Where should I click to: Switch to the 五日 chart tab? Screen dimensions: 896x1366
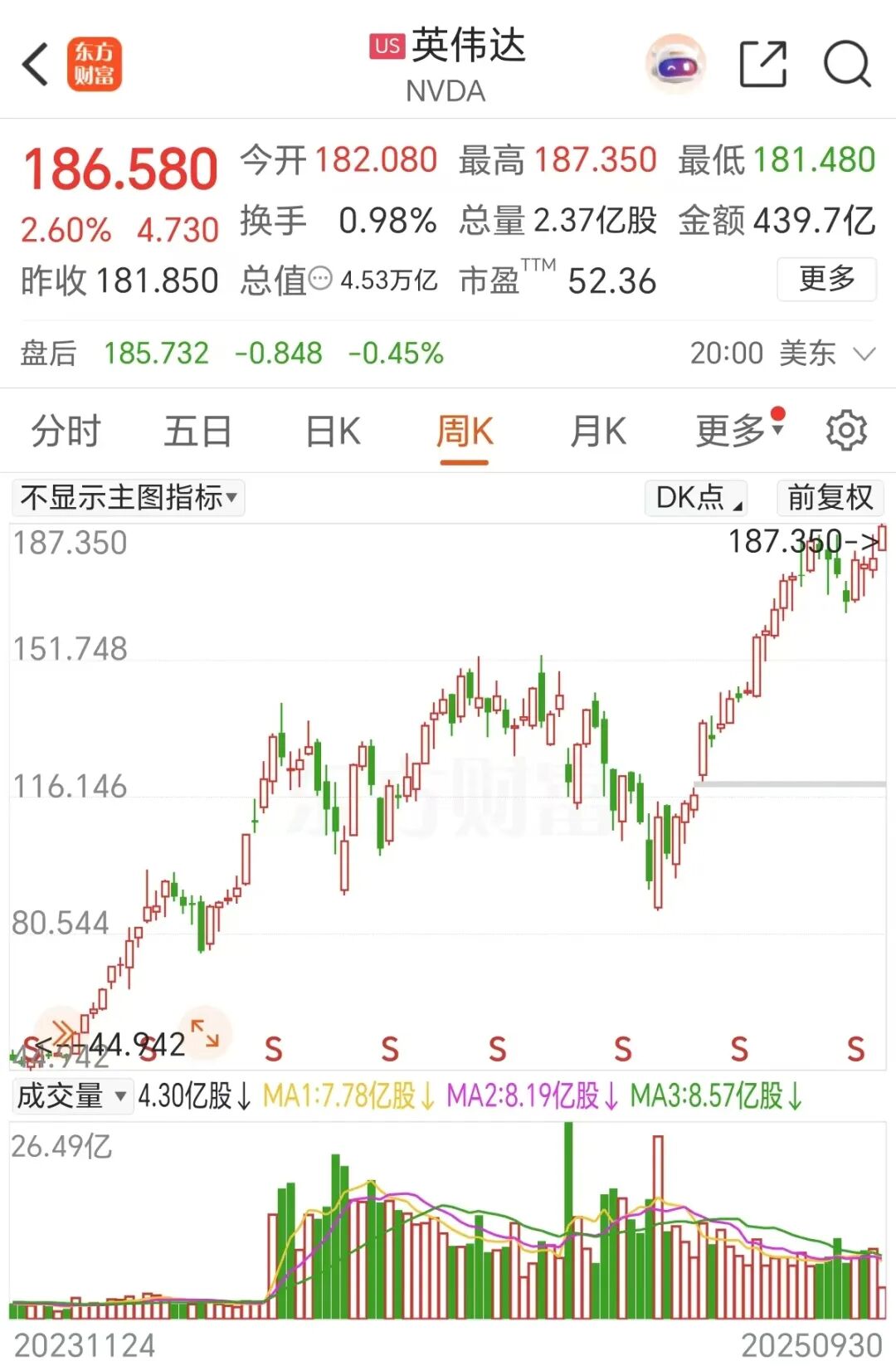(197, 432)
